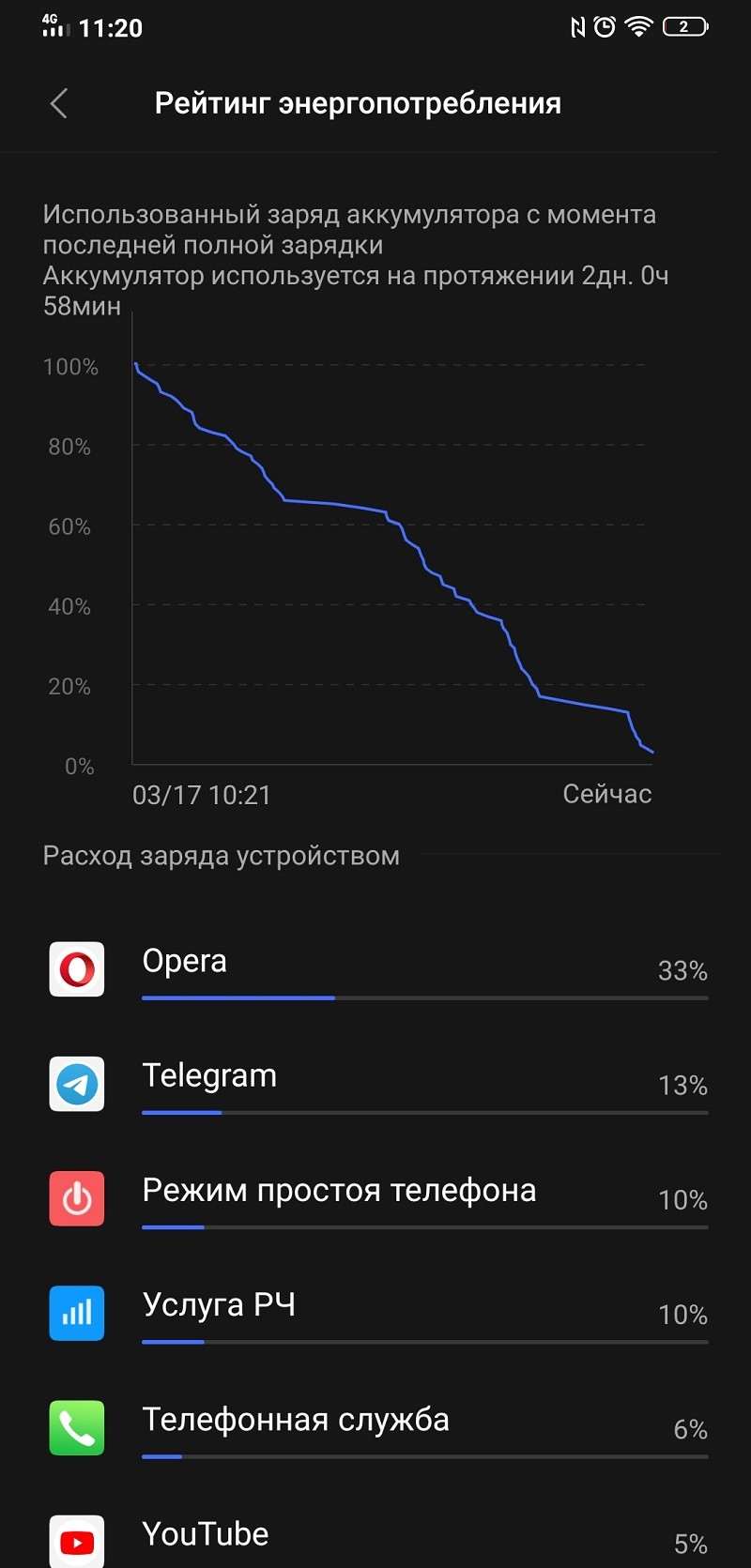Open Телефонная служба battery usage
Screen dimensions: 751x1568
tap(375, 1427)
